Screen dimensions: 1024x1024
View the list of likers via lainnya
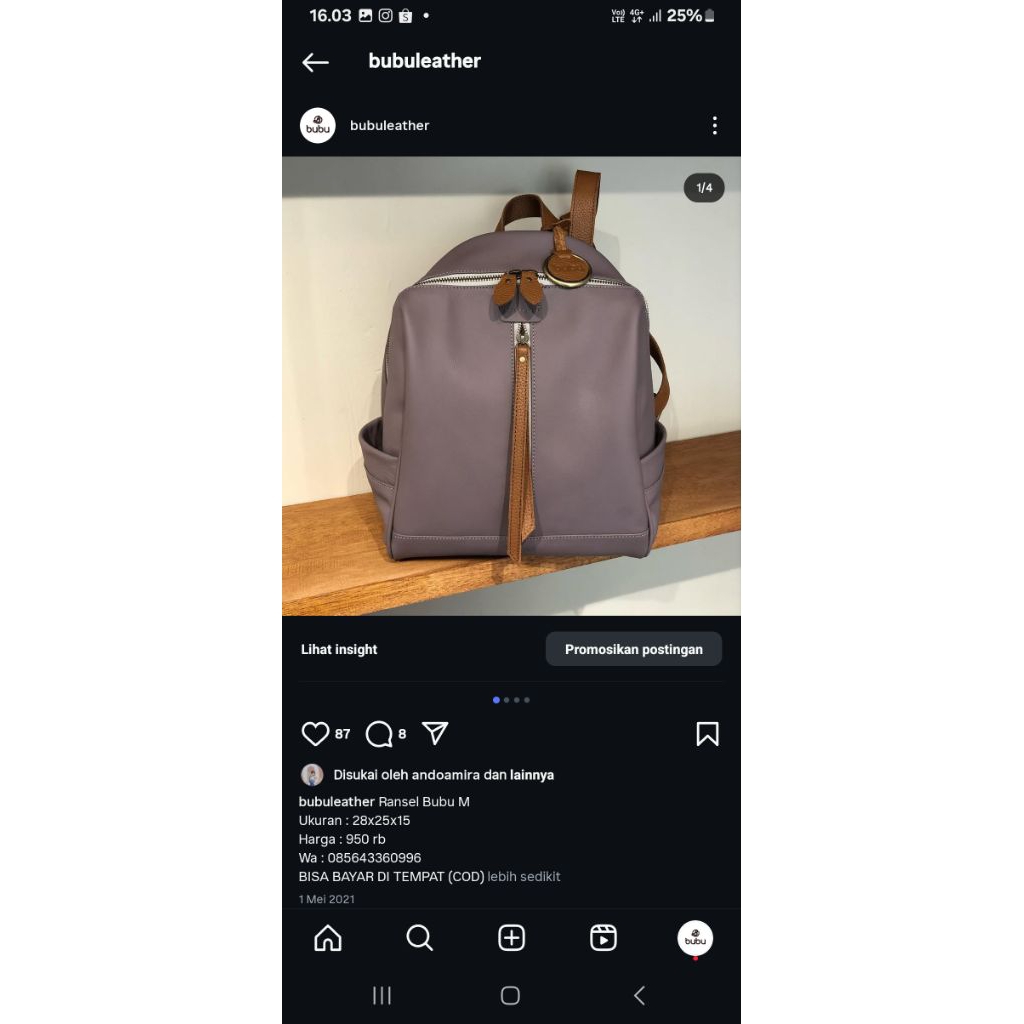[531, 775]
